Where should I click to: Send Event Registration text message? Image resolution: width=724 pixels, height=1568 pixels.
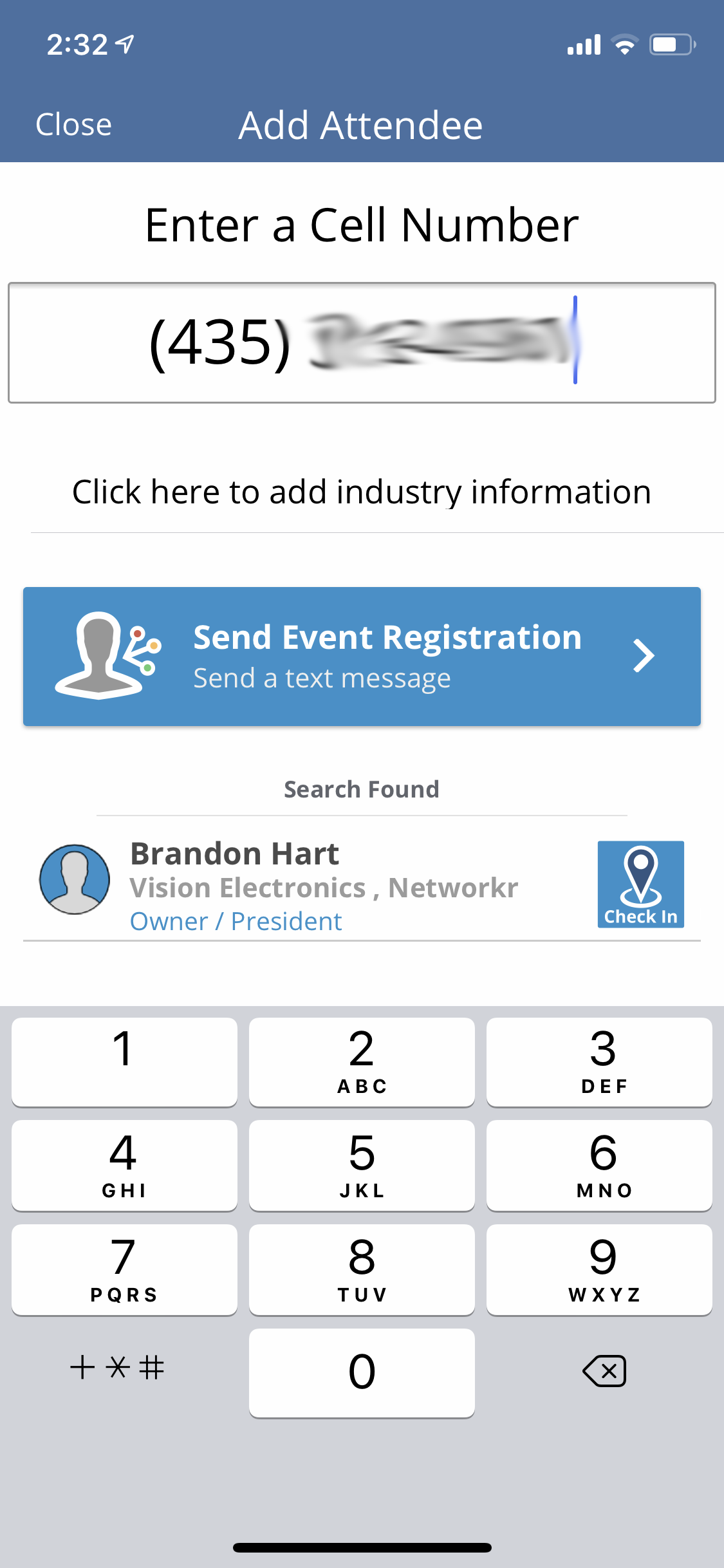tap(362, 656)
